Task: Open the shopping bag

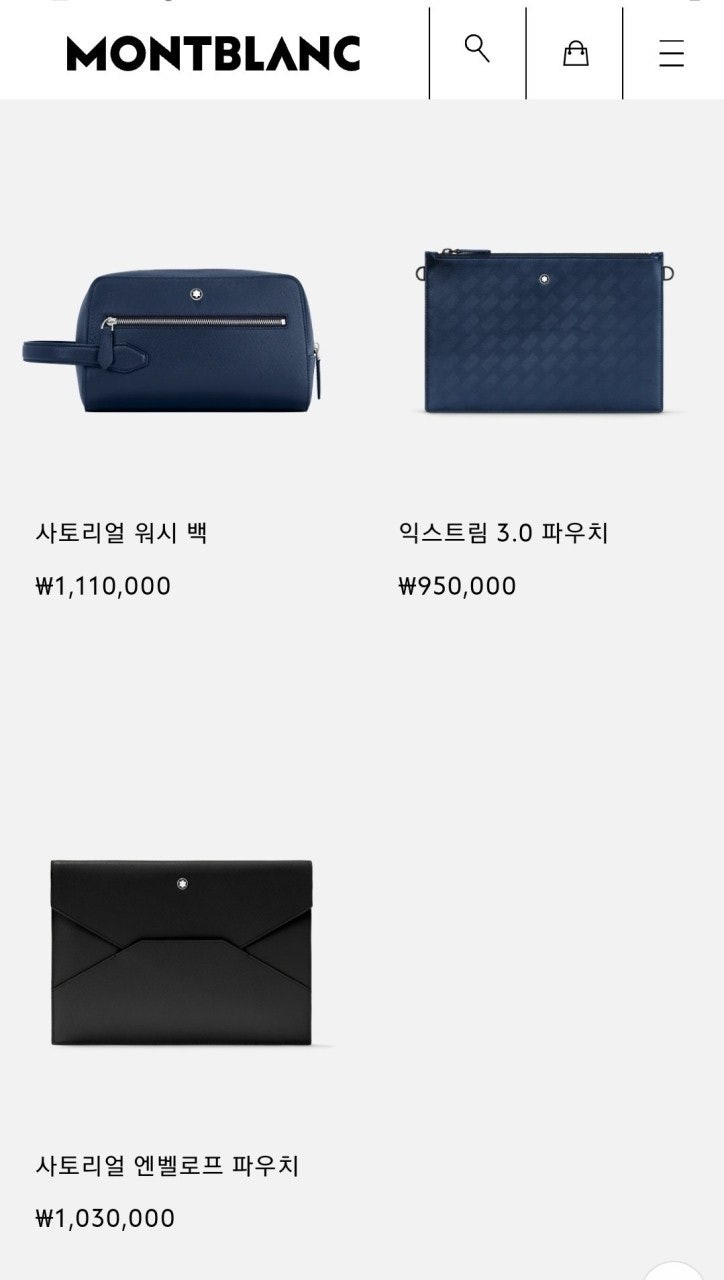Action: (575, 53)
